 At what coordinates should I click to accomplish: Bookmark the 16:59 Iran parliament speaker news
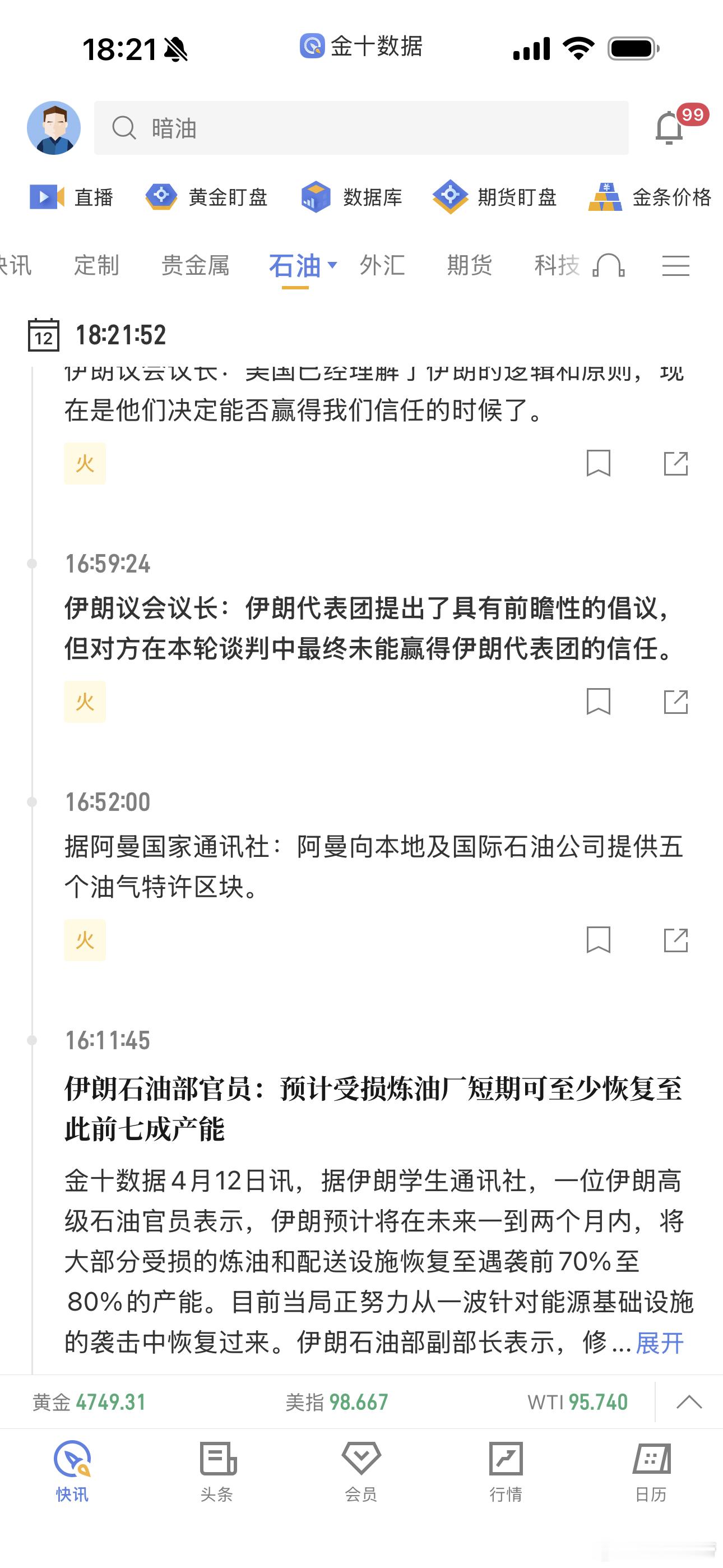pos(598,701)
